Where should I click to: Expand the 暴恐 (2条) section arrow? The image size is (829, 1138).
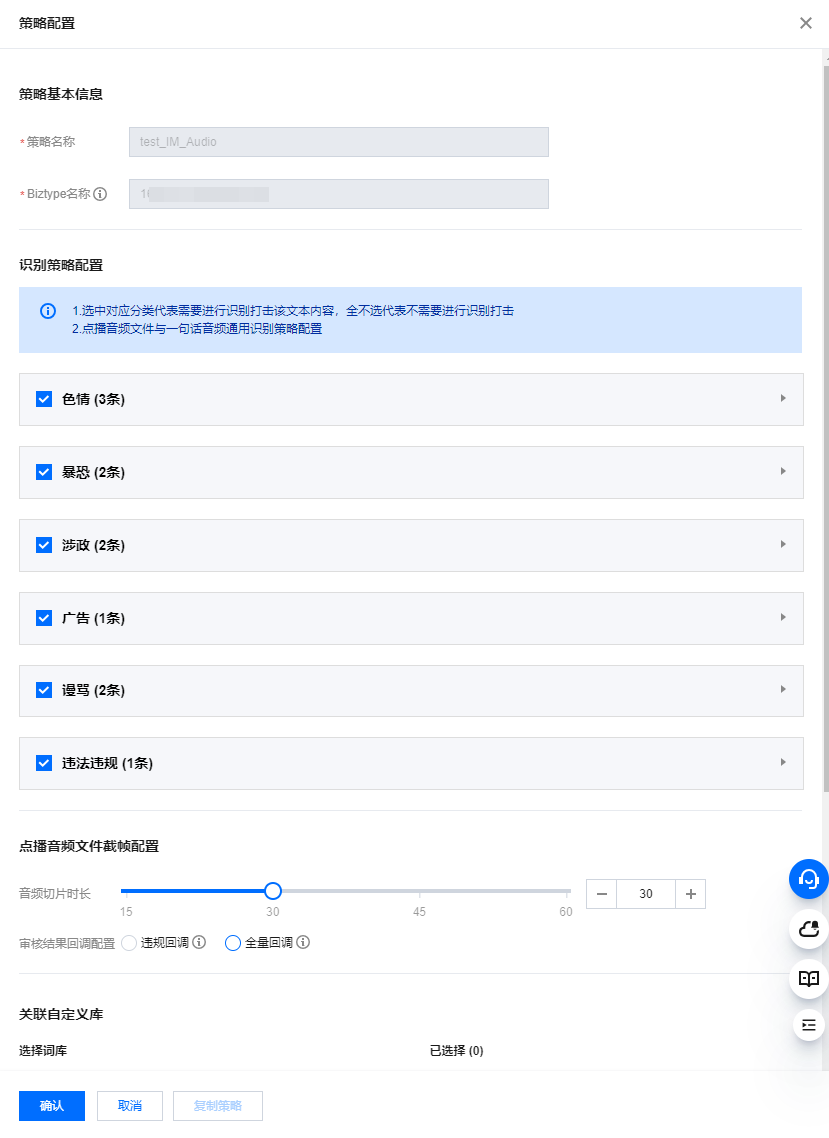click(783, 472)
